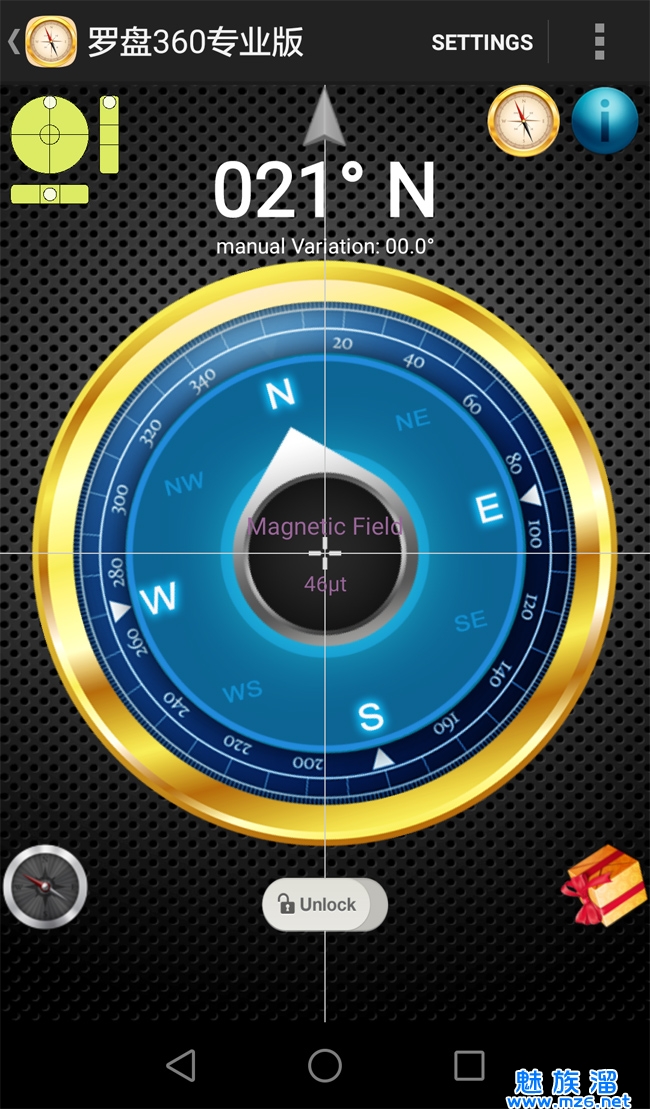The height and width of the screenshot is (1109, 650).
Task: Open the recent apps view
Action: 469,1065
